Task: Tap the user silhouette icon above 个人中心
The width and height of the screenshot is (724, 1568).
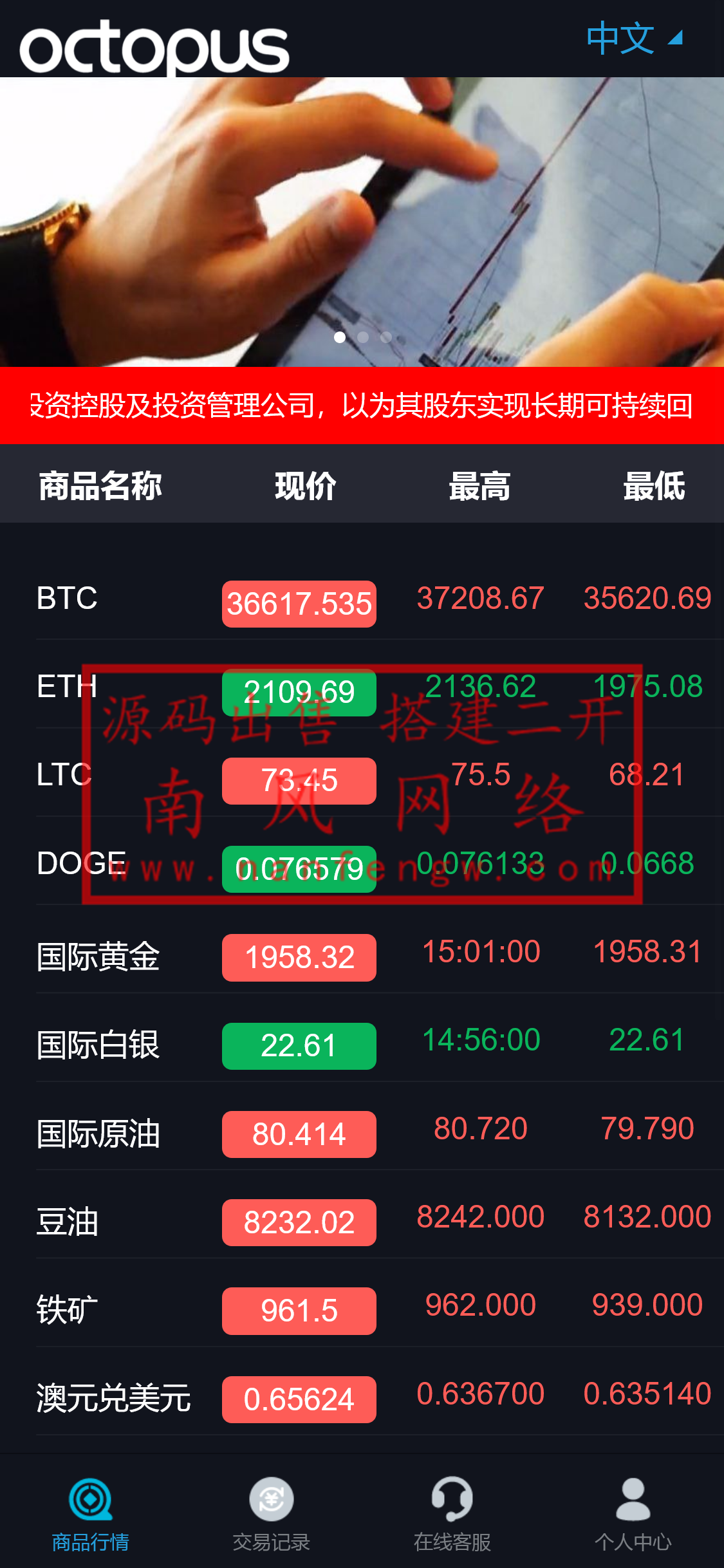Action: click(x=634, y=1497)
